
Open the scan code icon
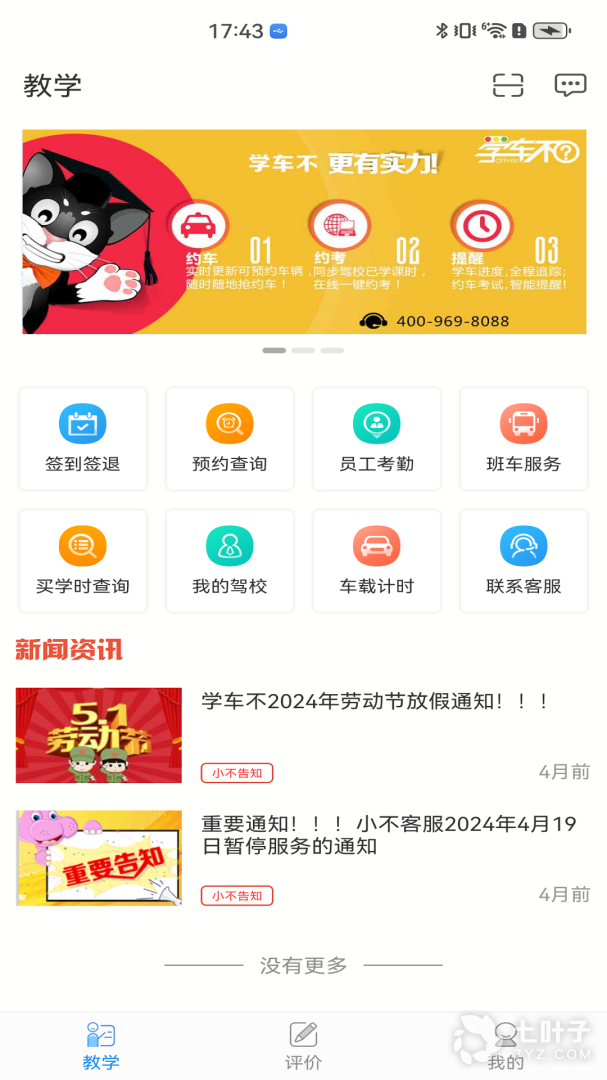click(x=508, y=85)
